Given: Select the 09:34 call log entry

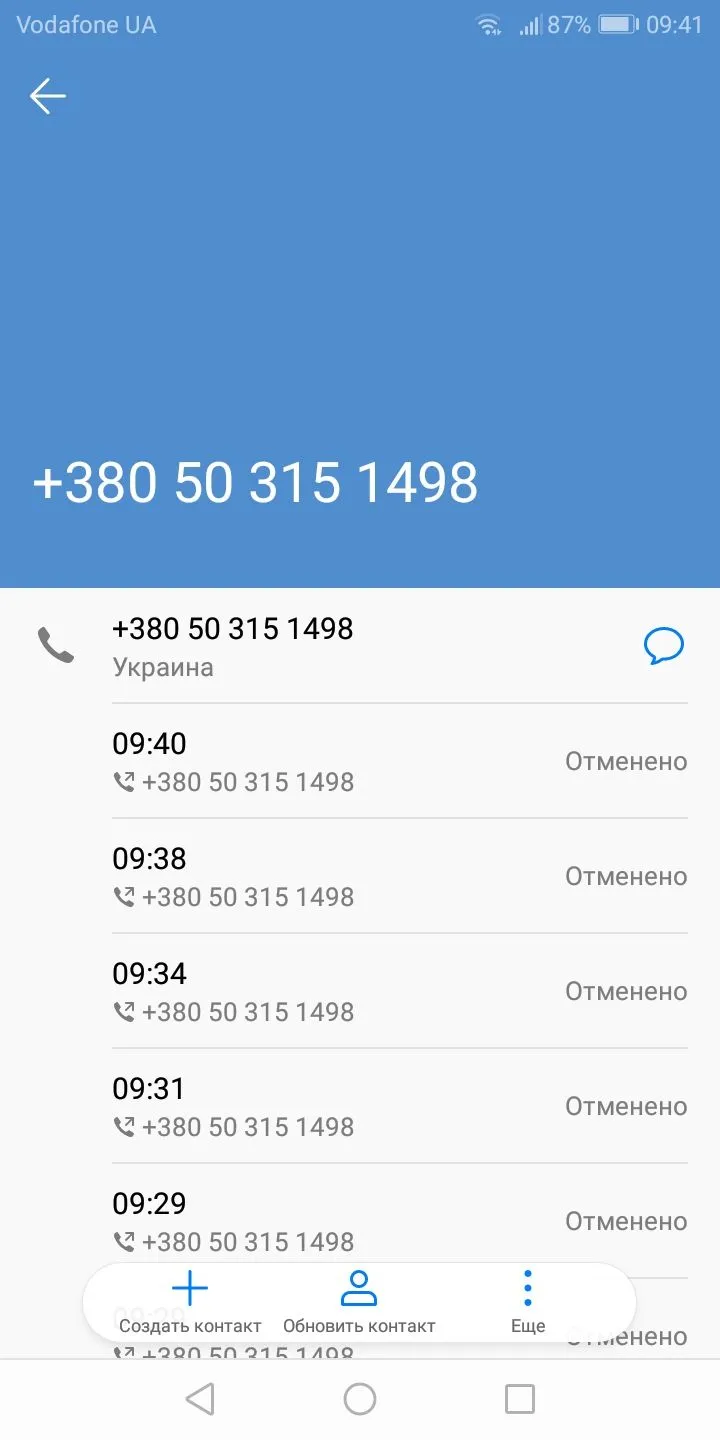Looking at the screenshot, I should tap(398, 992).
